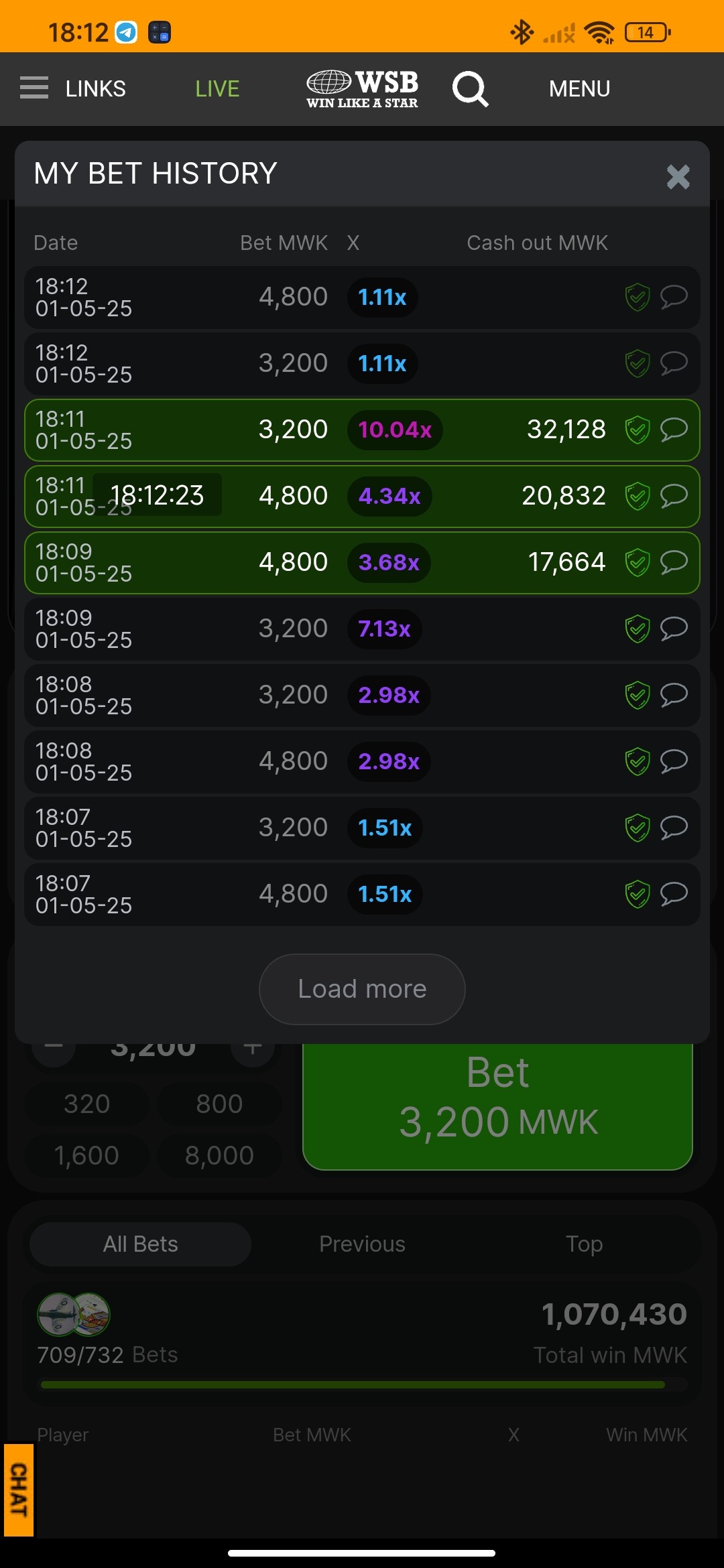Check fairness shield for the 10.04x bet
Viewport: 724px width, 1568px height.
[637, 430]
